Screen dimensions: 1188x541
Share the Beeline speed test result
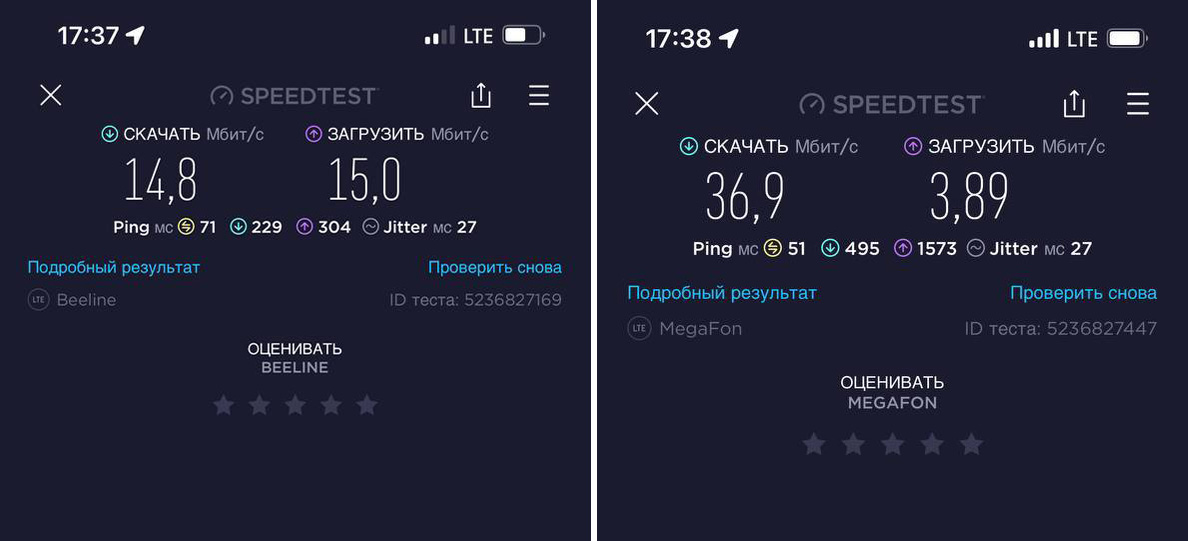point(481,95)
